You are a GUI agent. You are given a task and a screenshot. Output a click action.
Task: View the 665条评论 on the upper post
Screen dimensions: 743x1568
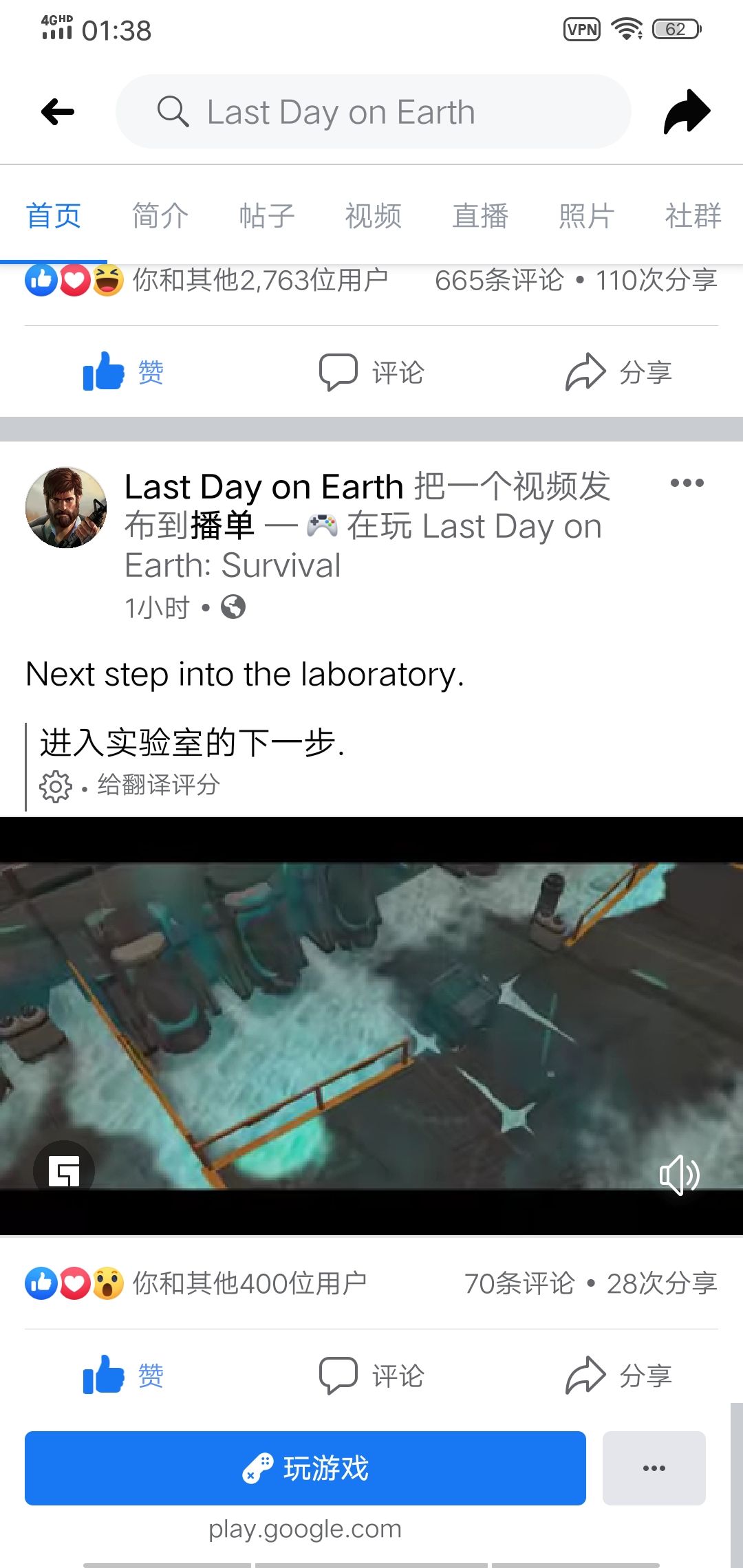pos(499,280)
